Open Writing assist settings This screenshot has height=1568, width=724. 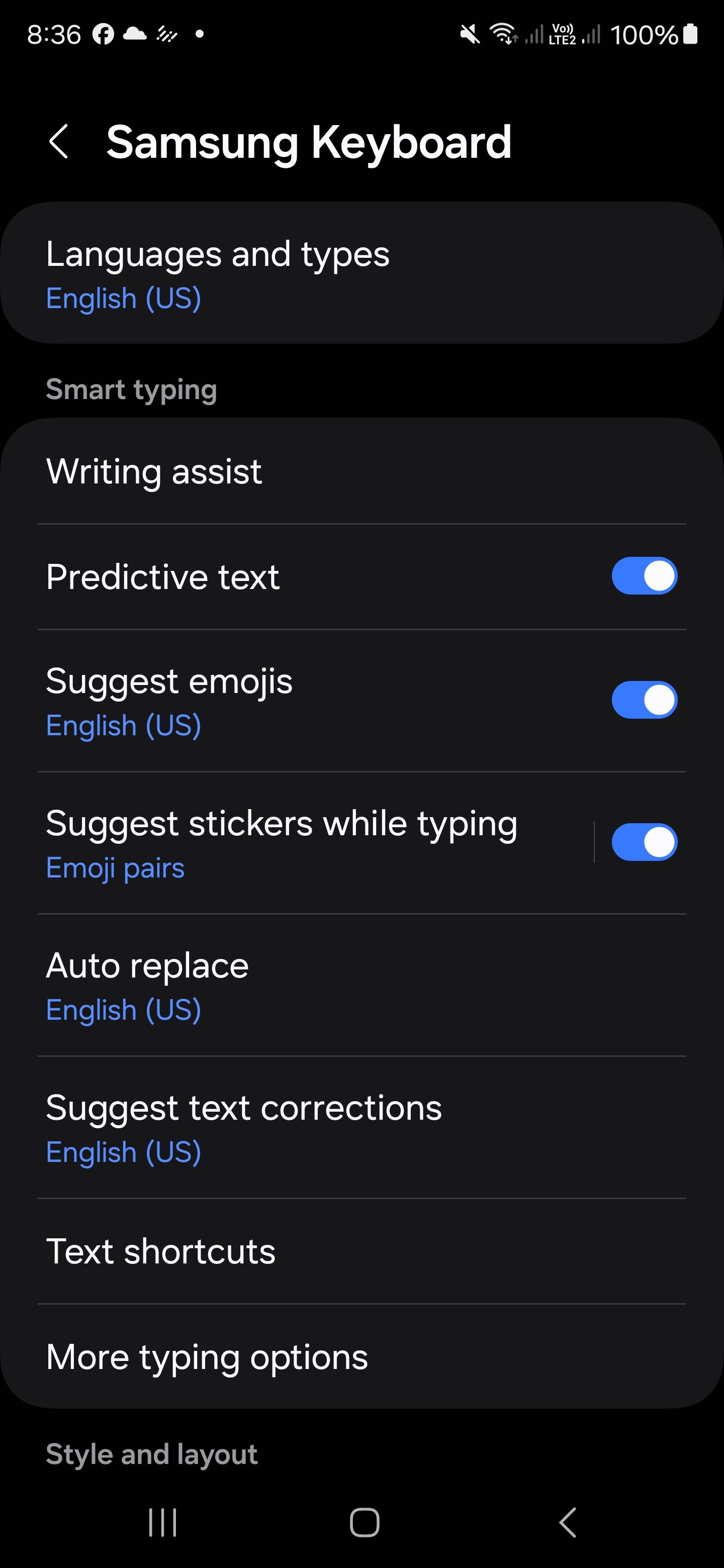pos(361,471)
